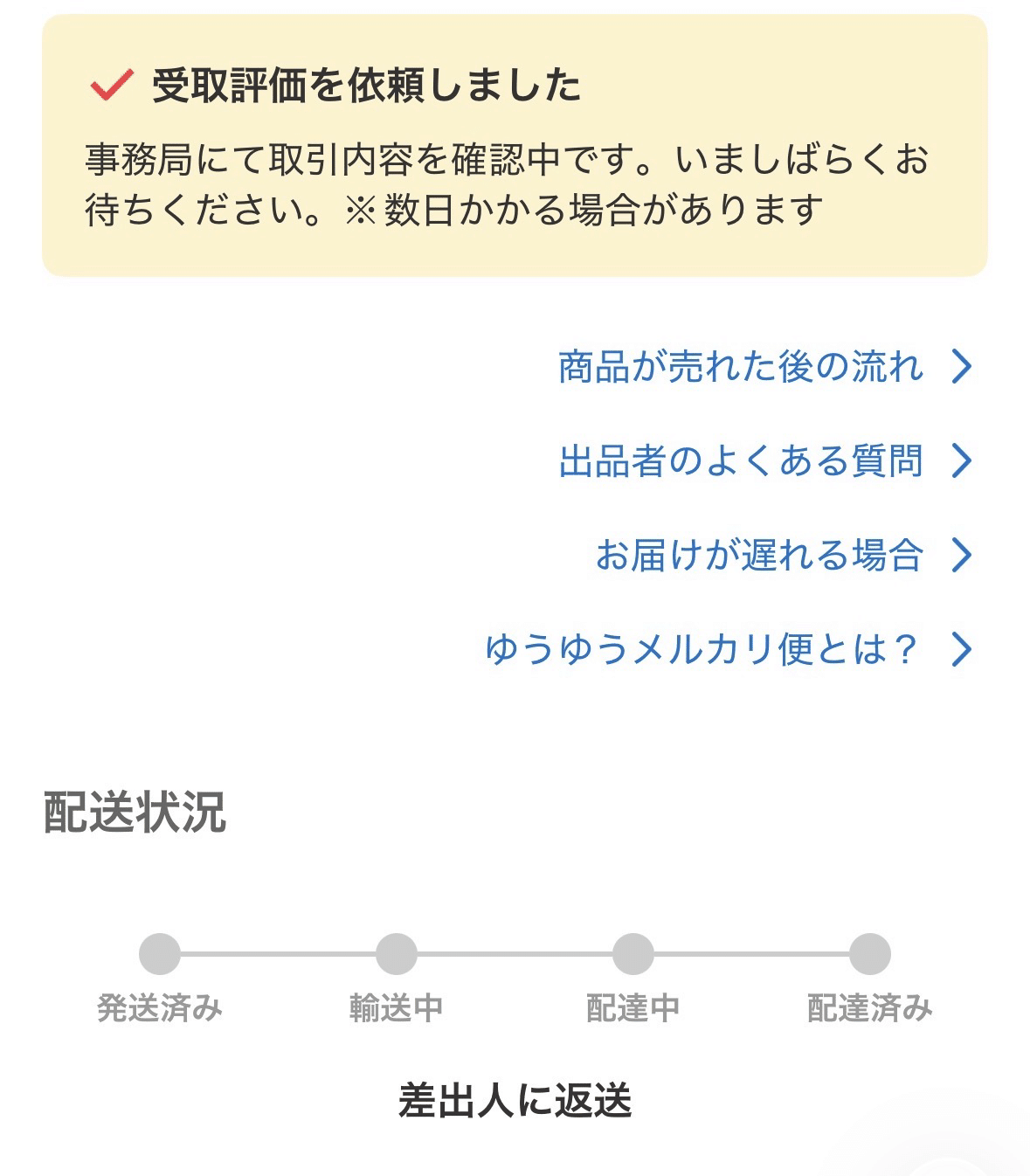Open the お届けが遅れる場合 help link
The image size is (1030, 1176).
pos(760,554)
